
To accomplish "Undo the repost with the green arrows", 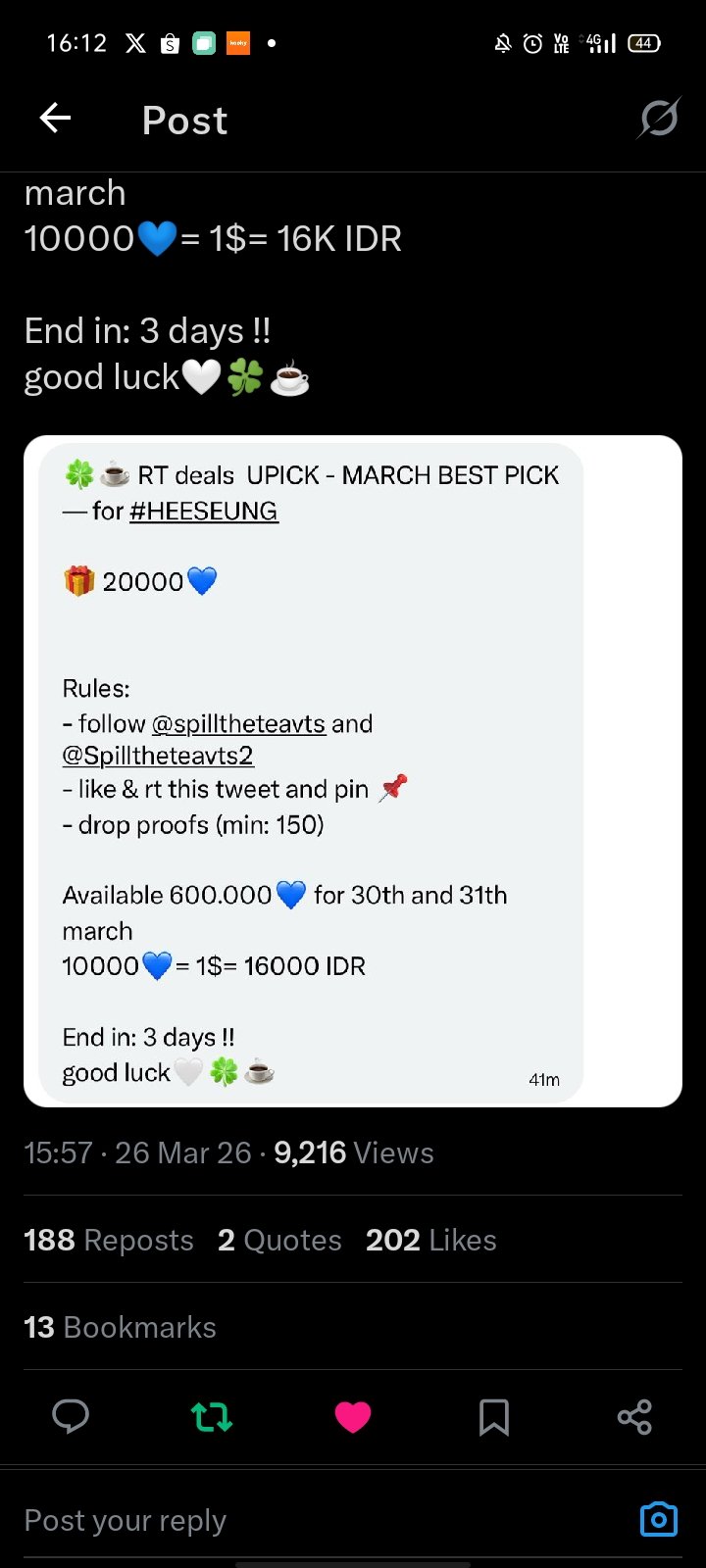I will pos(212,1416).
